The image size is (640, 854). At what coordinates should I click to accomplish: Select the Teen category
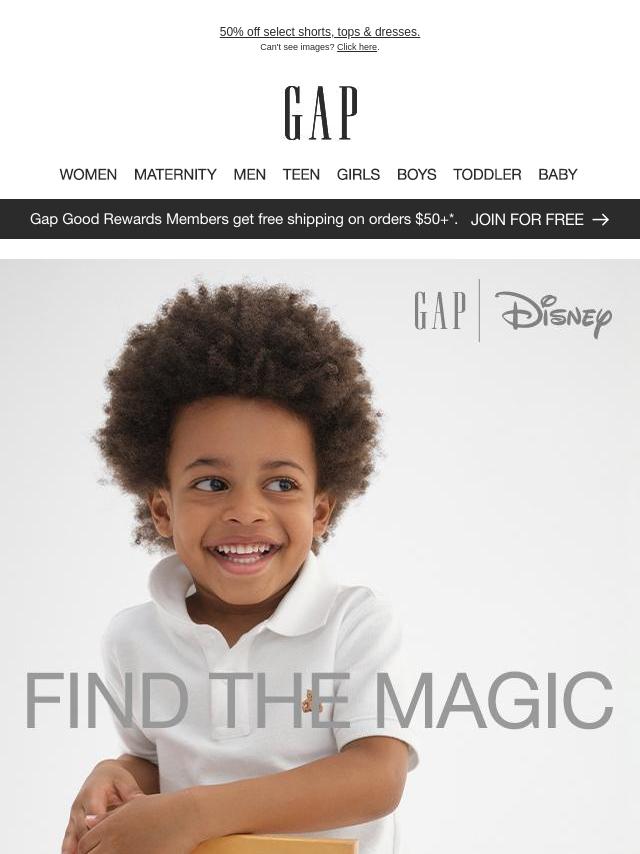(301, 174)
